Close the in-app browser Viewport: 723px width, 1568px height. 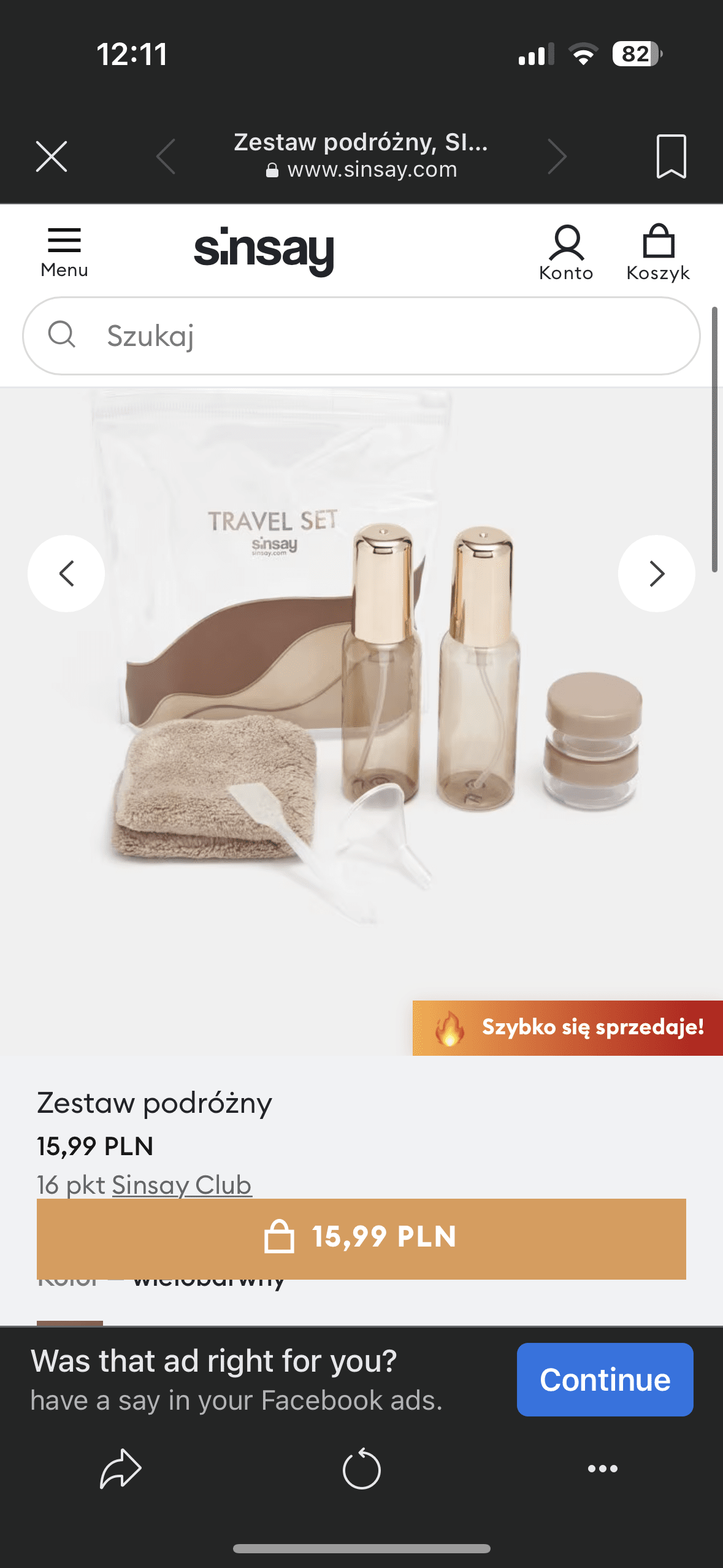click(52, 156)
